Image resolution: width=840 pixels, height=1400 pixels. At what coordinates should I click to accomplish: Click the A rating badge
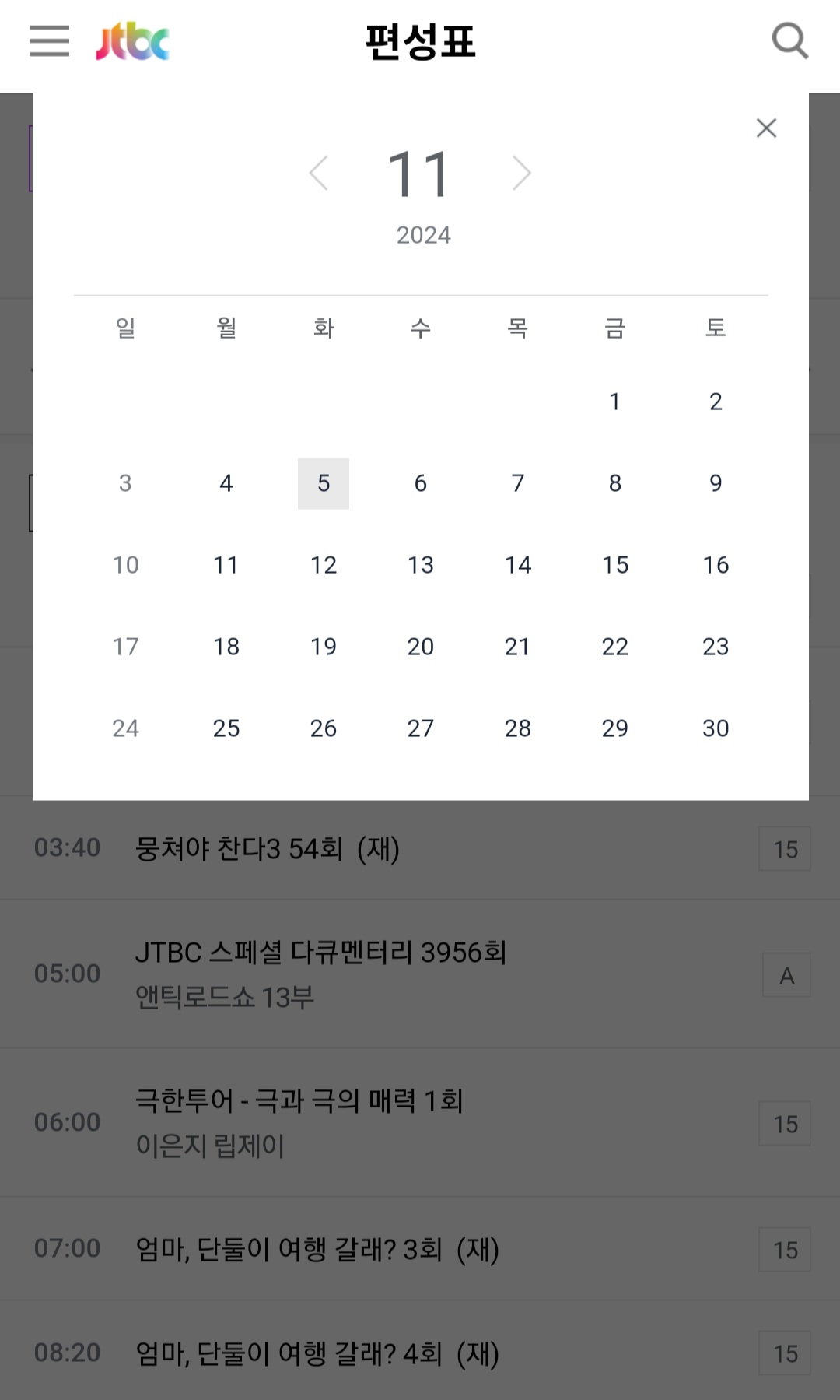tap(786, 975)
